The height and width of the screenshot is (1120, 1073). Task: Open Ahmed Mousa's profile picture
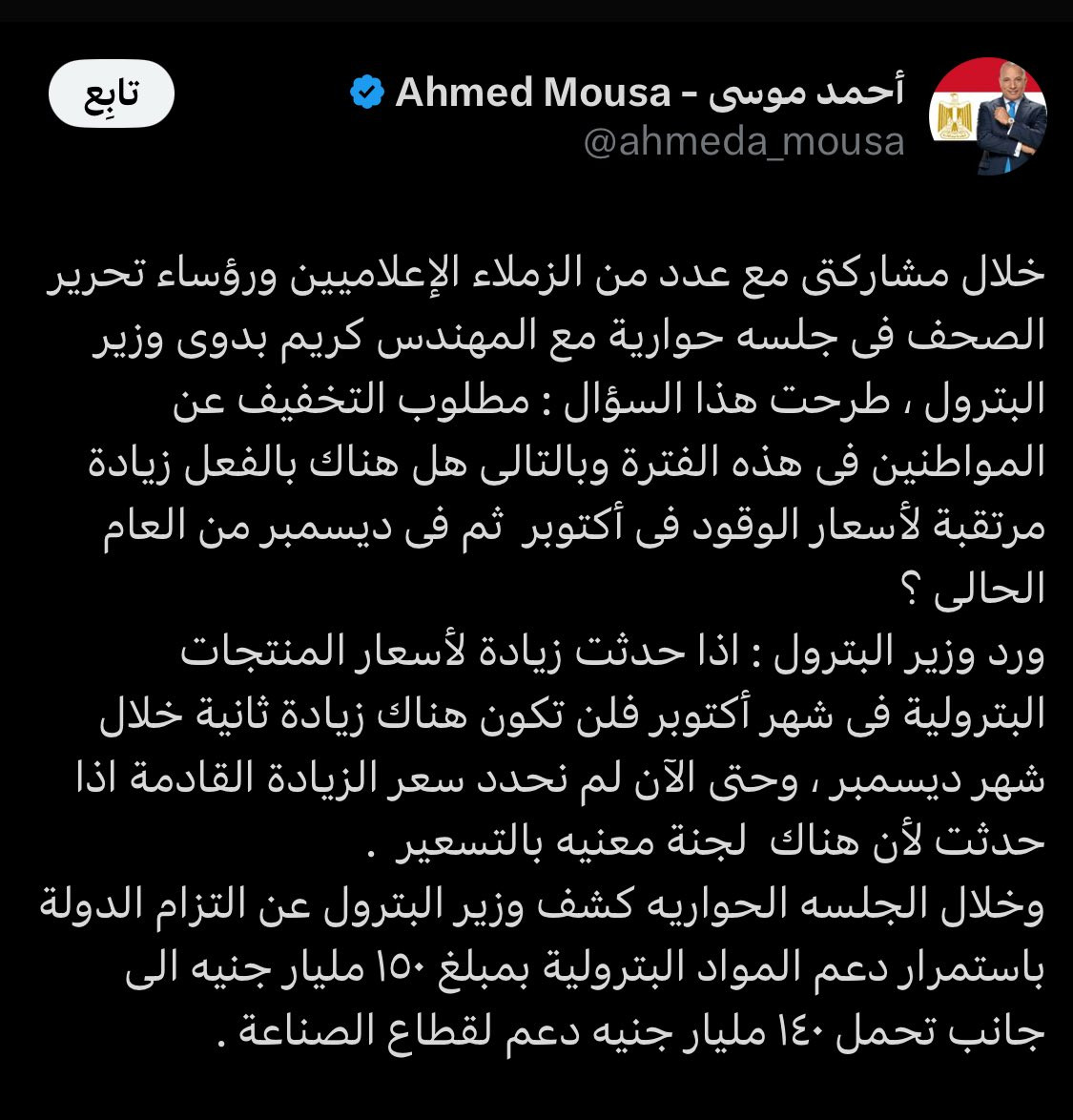988,116
